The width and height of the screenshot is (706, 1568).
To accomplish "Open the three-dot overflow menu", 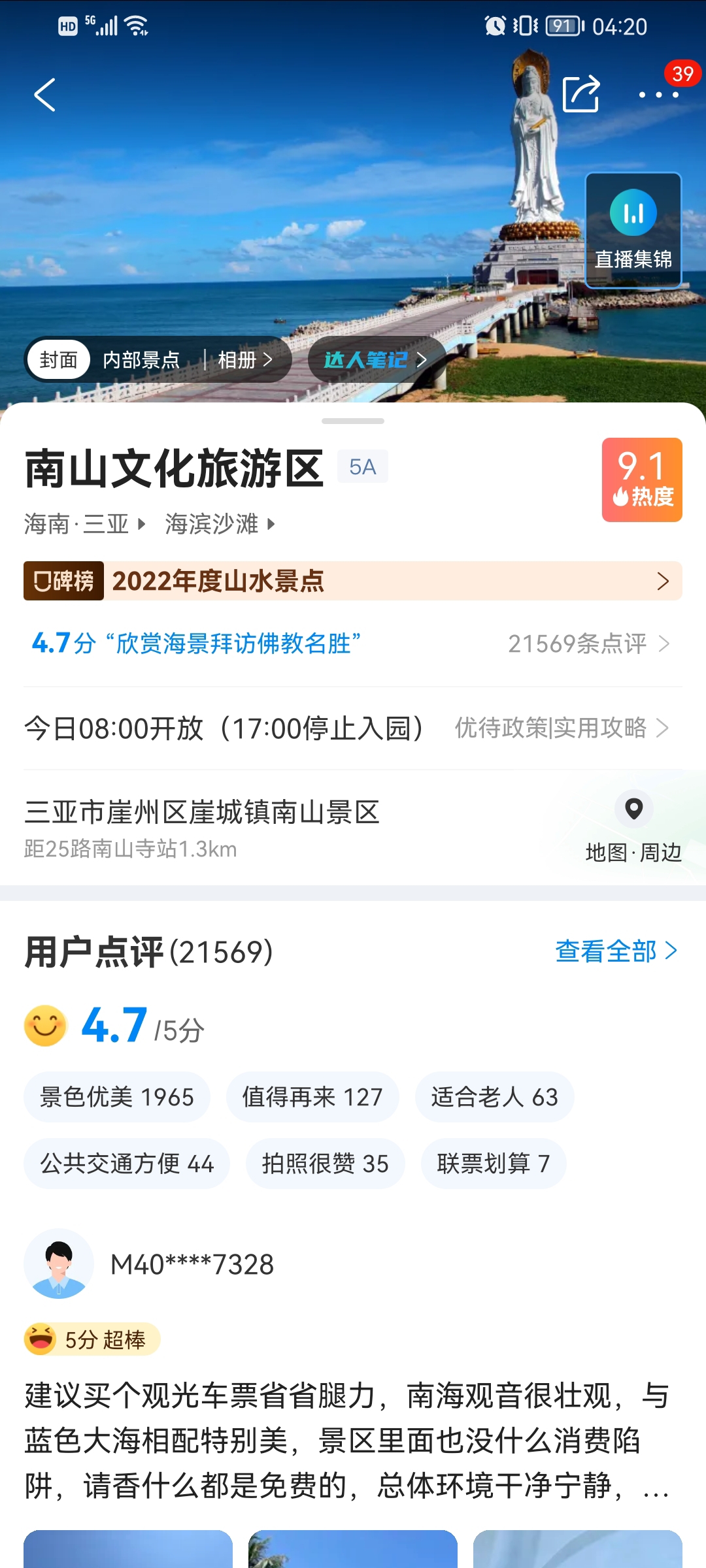I will (x=658, y=95).
